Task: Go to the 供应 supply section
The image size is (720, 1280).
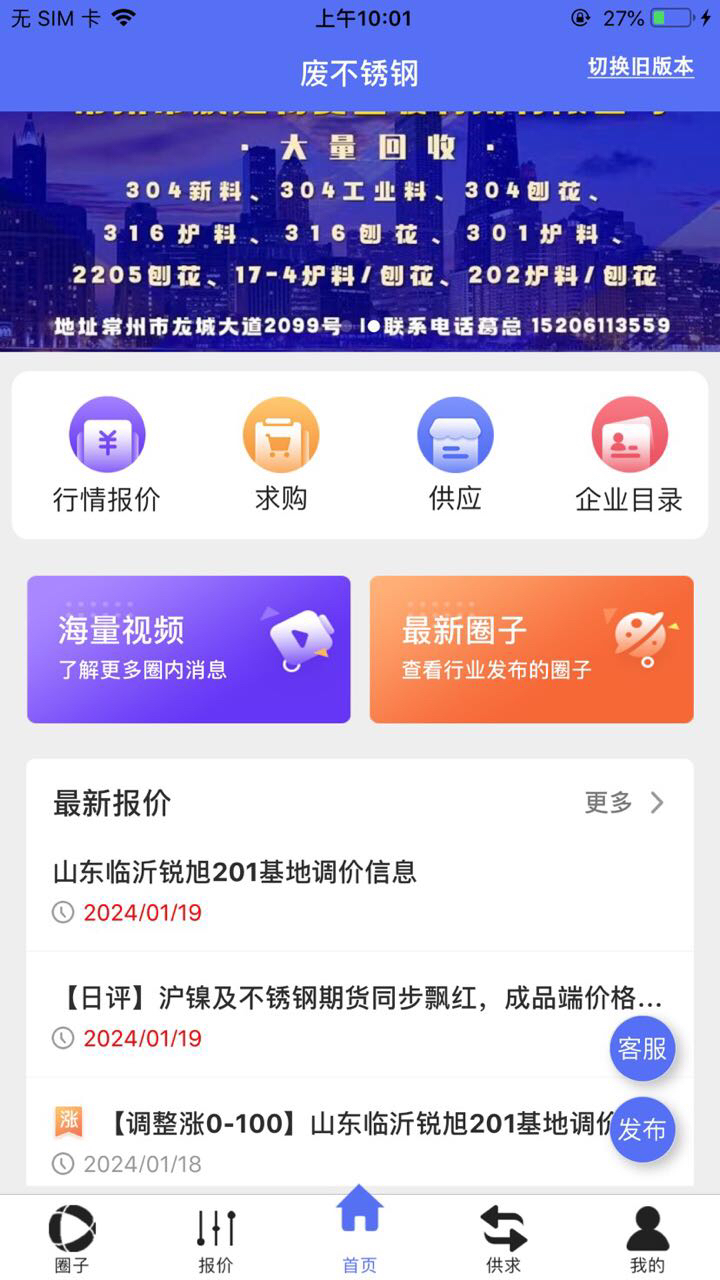Action: tap(455, 455)
